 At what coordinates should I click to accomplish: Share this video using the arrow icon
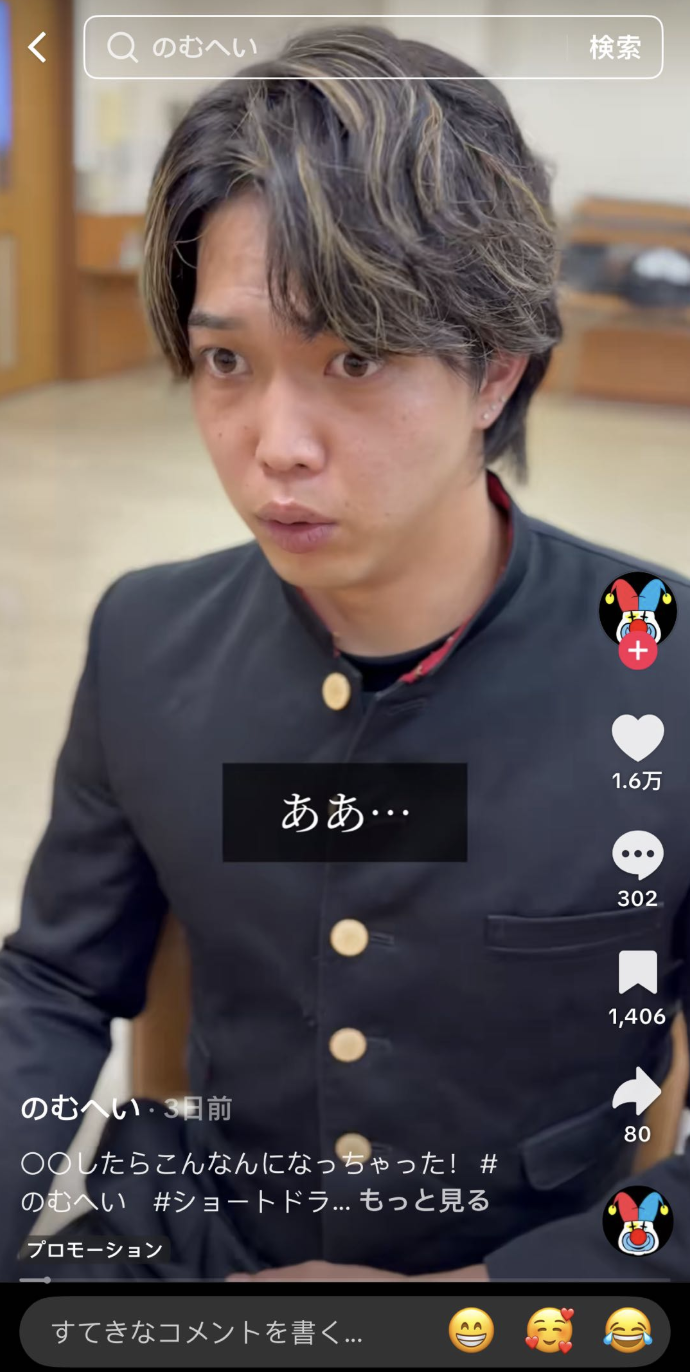[637, 1091]
